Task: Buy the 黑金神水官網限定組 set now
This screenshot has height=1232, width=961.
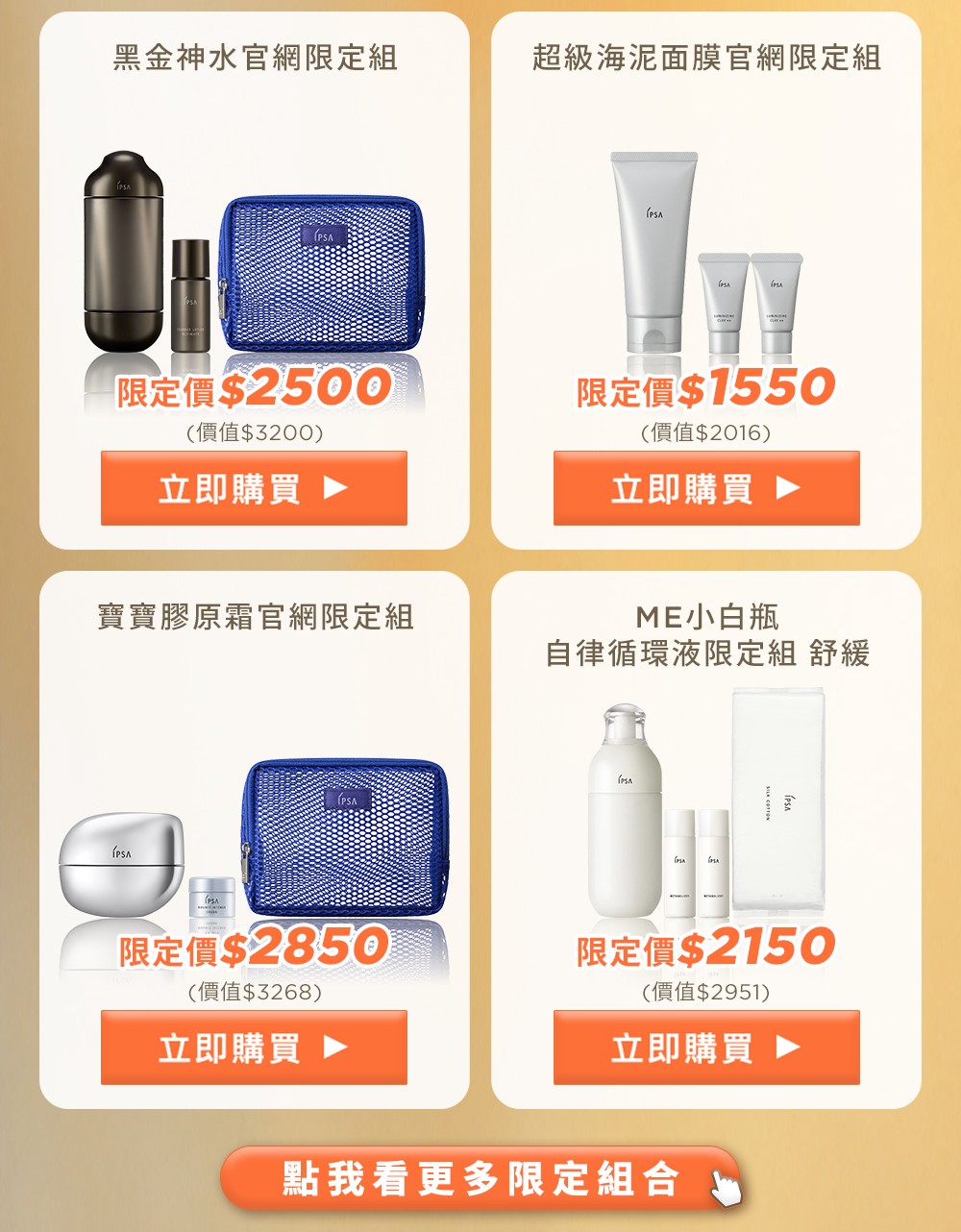Action: point(254,488)
